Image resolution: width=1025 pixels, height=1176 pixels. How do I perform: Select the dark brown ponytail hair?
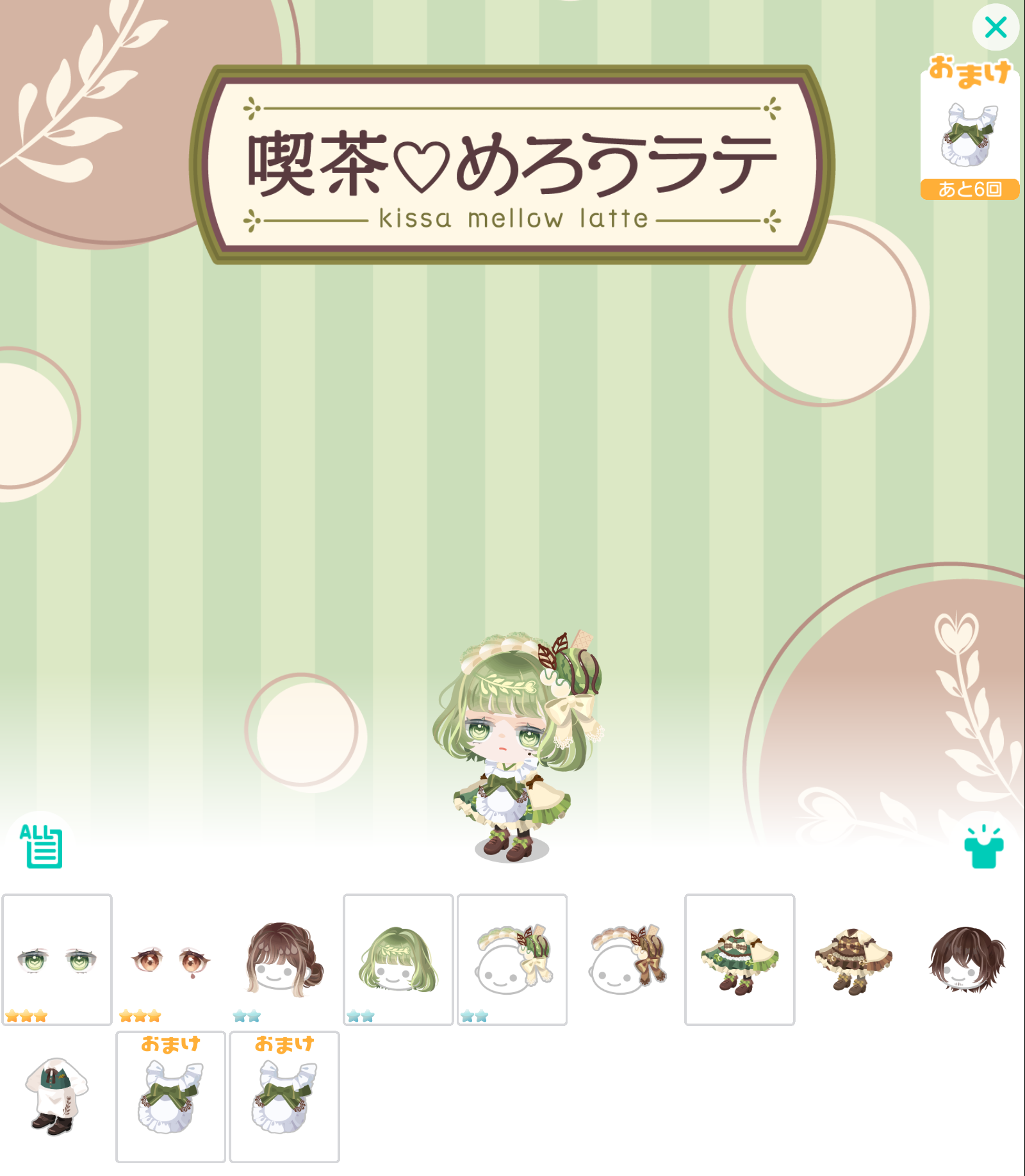967,959
